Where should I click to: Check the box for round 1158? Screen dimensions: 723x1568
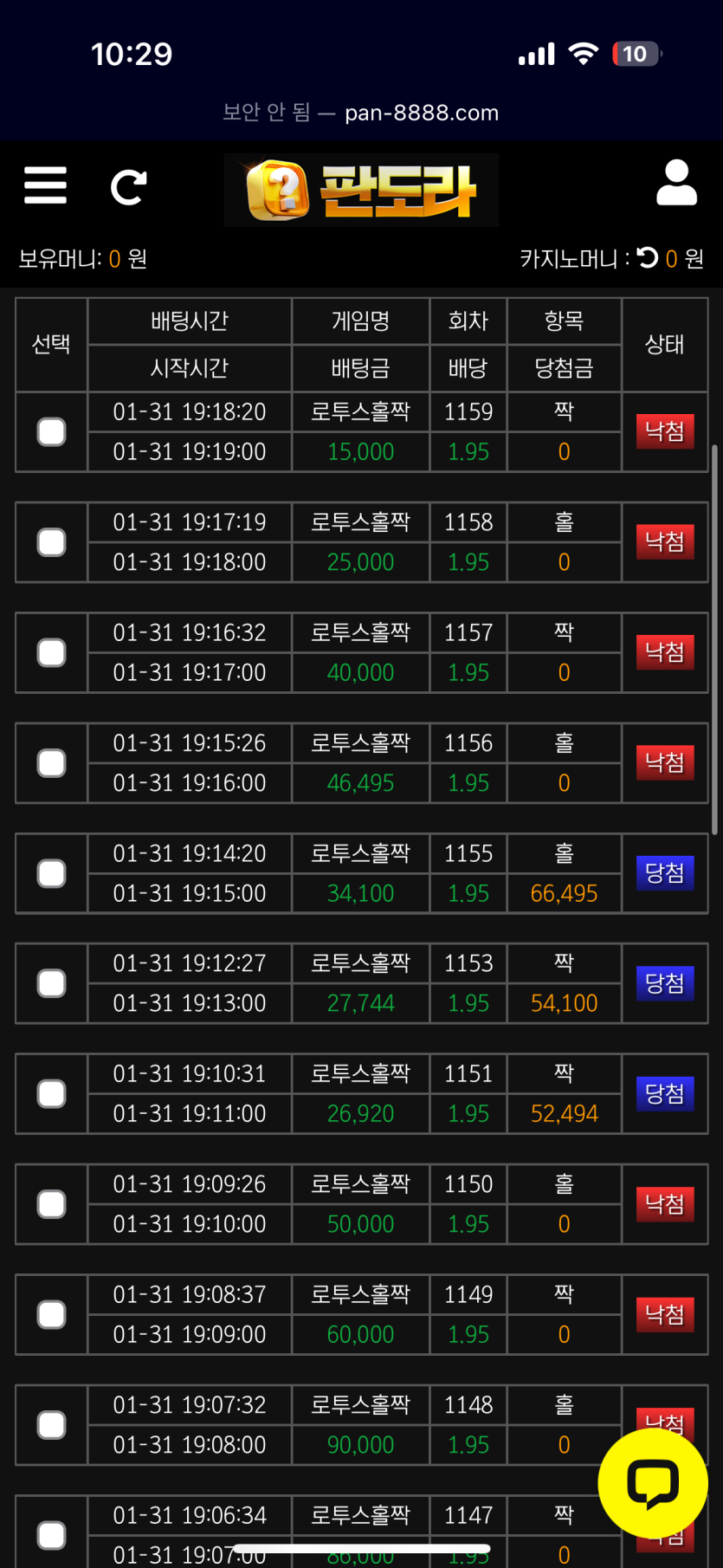coord(52,542)
